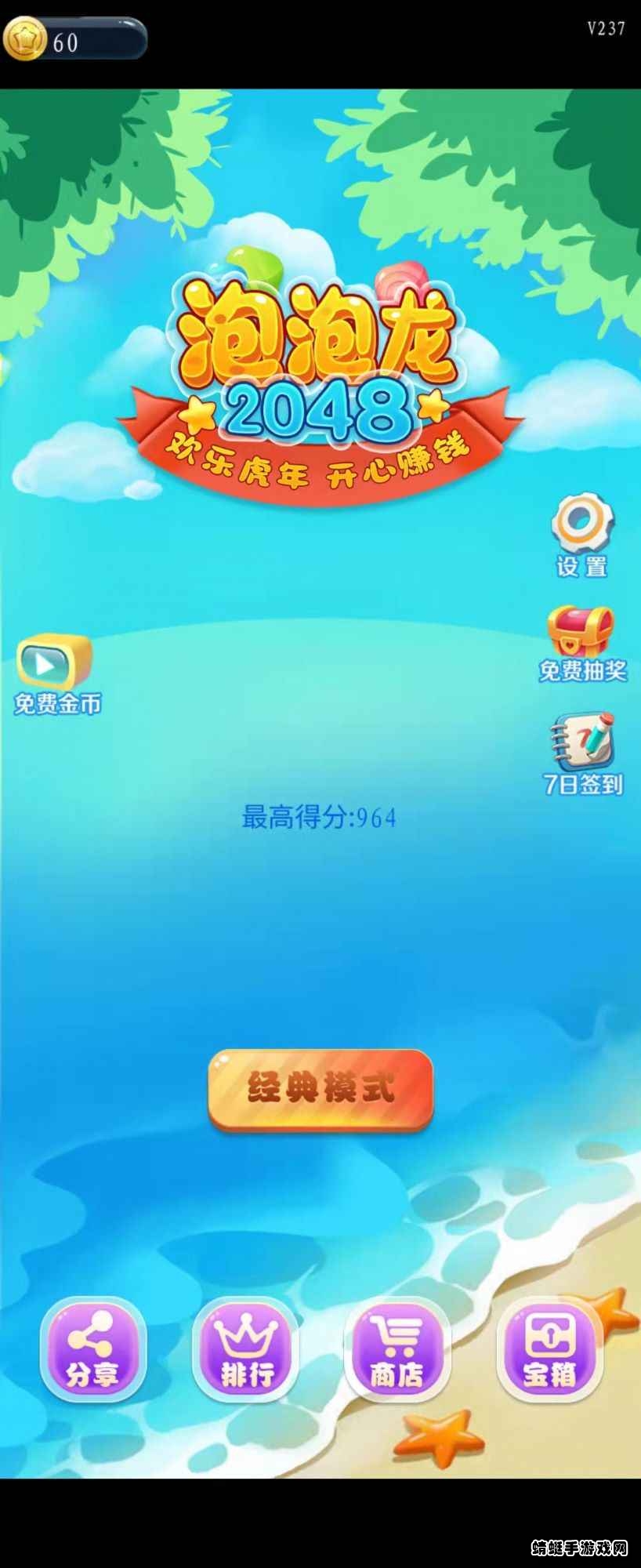Open the 商店 shop
This screenshot has height=1568, width=641.
[x=397, y=1348]
